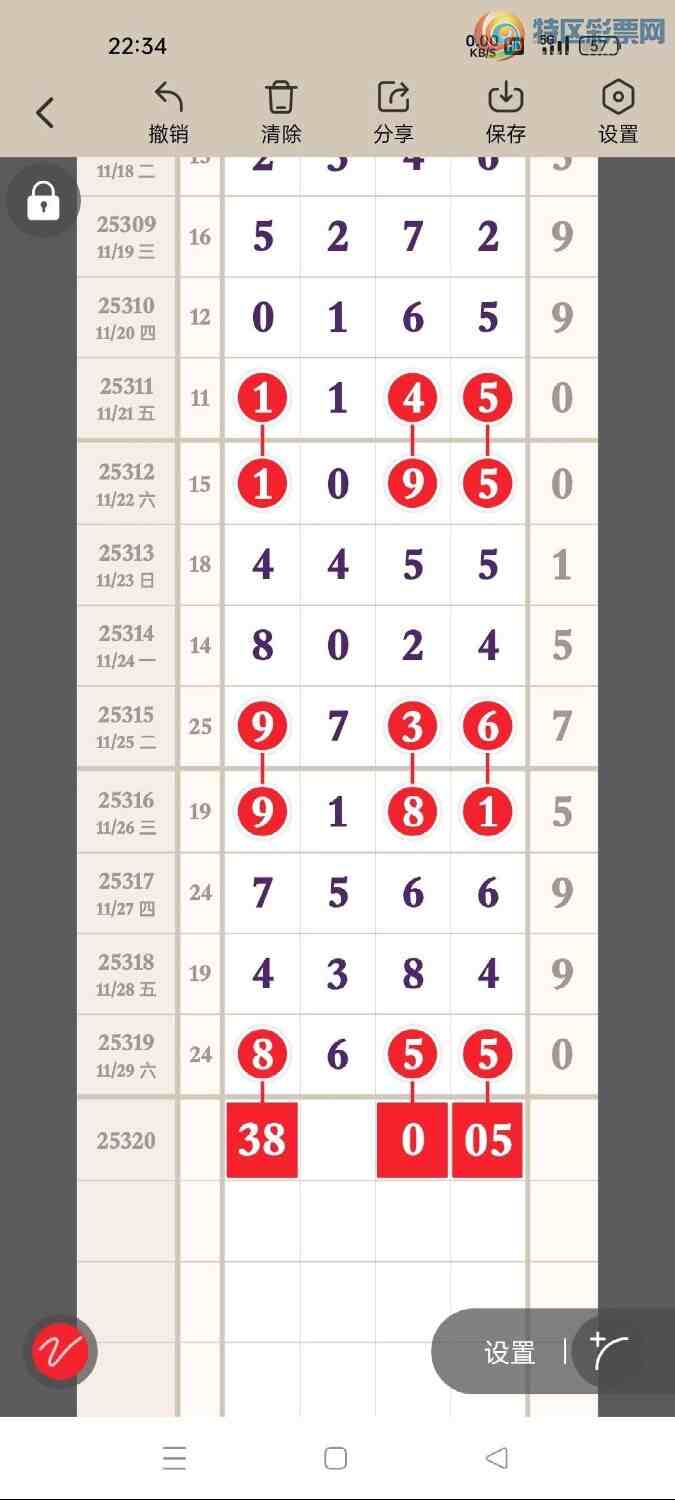
Task: Open recent apps from navigation bar
Action: click(x=175, y=1458)
